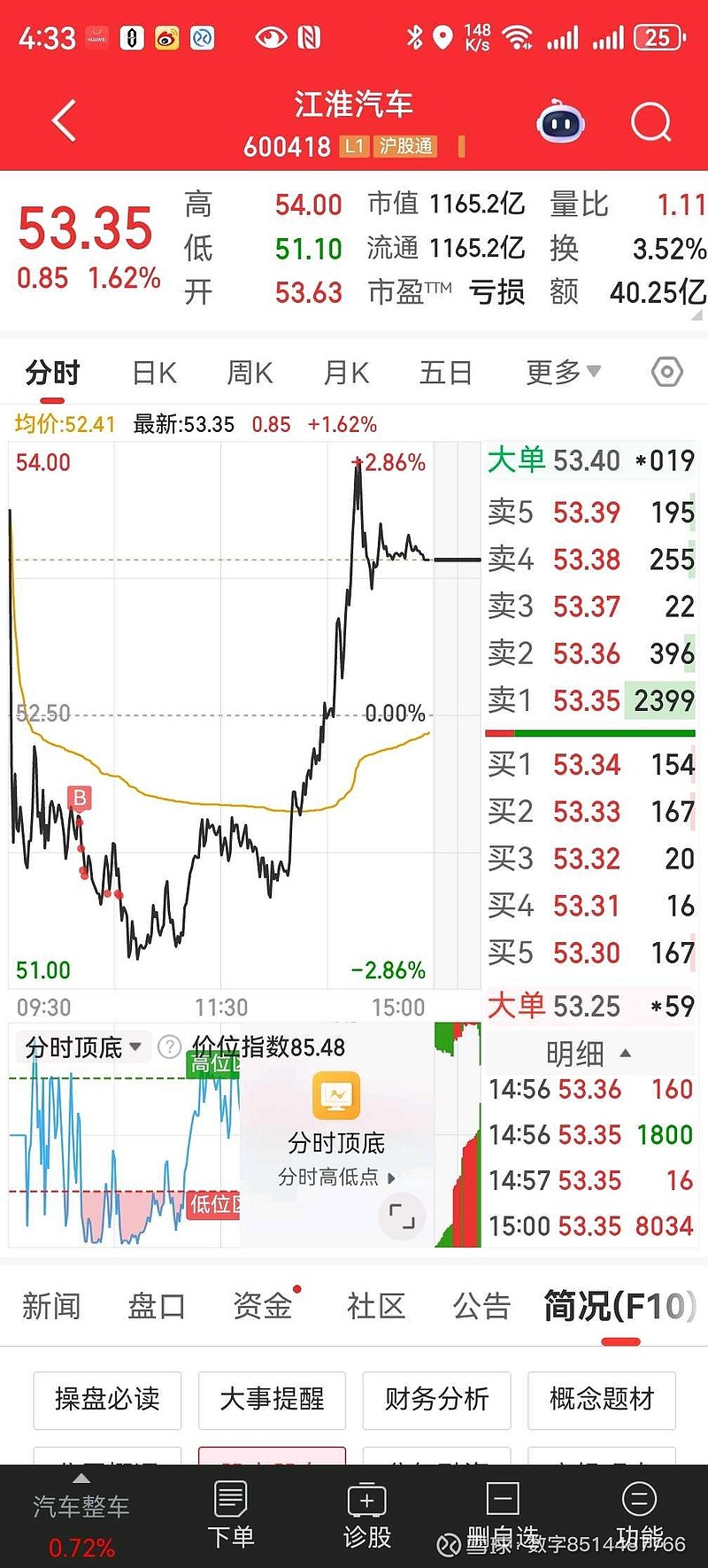Image resolution: width=708 pixels, height=1568 pixels.
Task: View the 资金 tab
Action: 263,1306
